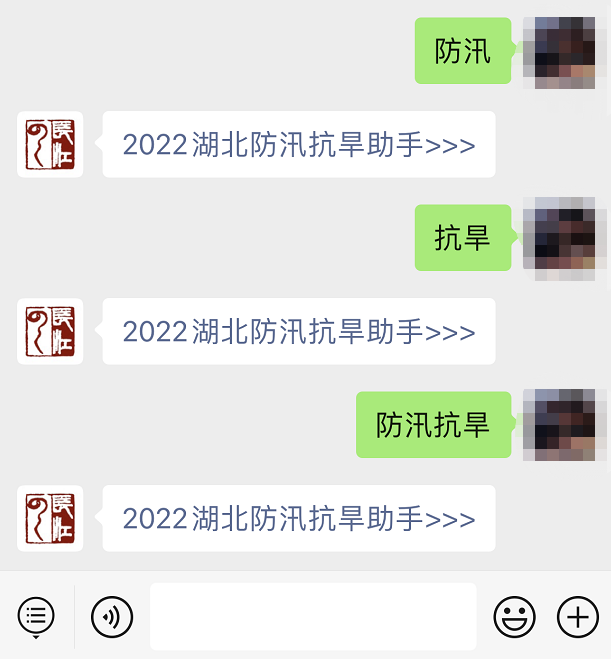Open the 2022湖北防汛抗旱助手 link replying to 防汛

298,145
